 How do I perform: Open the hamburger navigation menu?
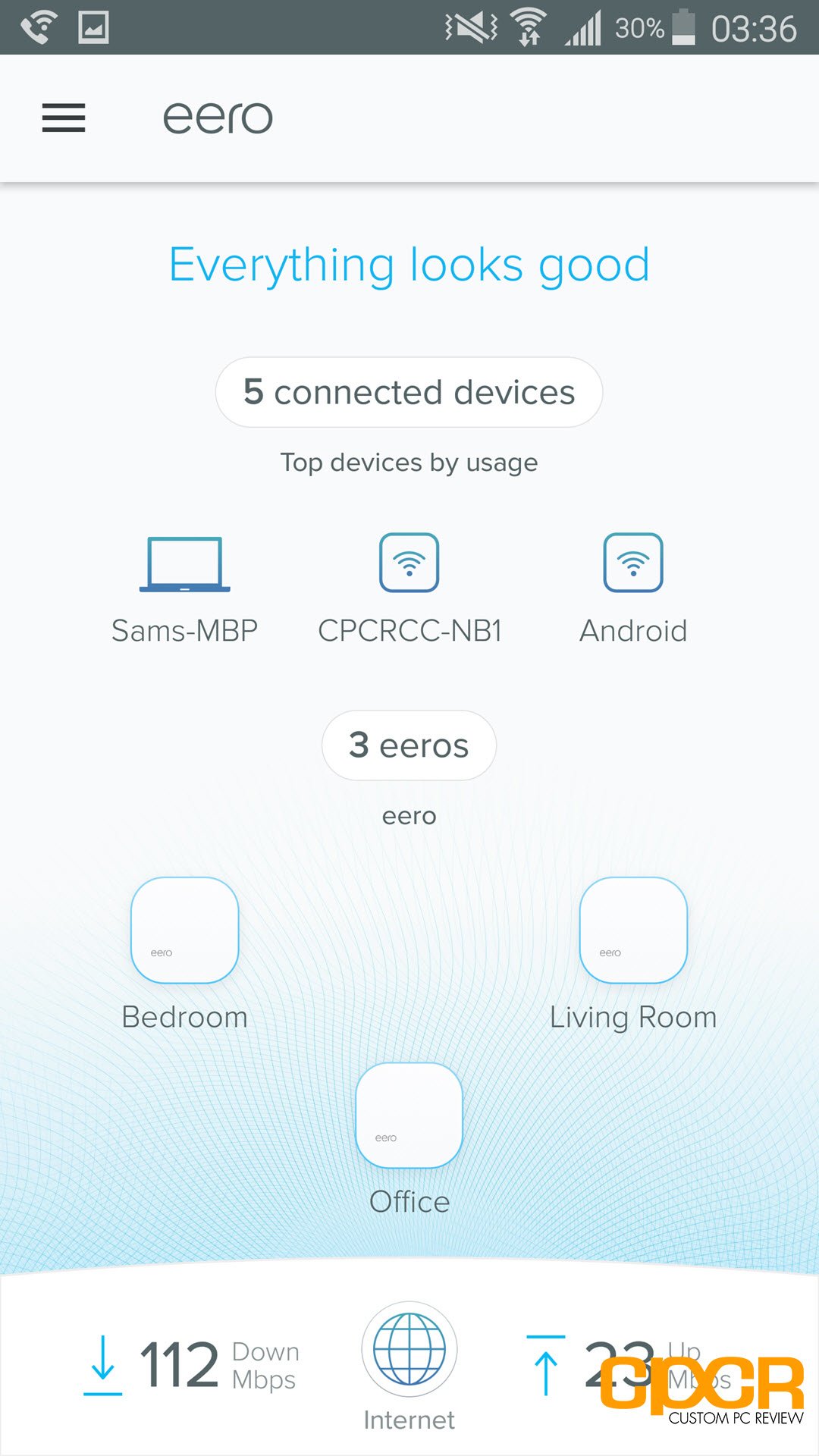tap(64, 118)
